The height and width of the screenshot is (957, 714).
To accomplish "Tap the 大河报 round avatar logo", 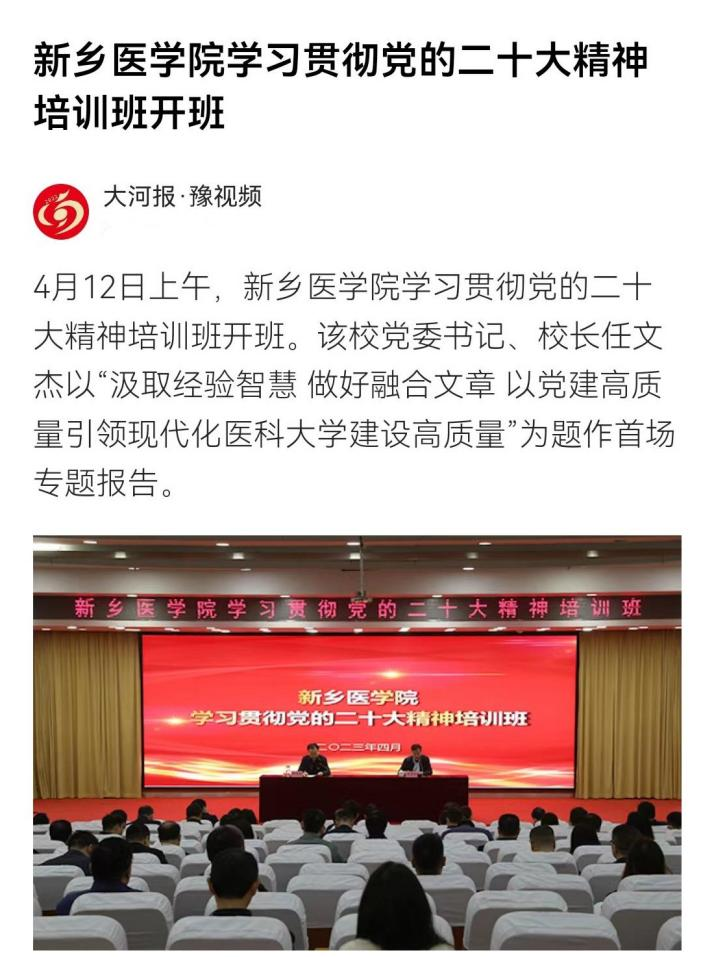I will pos(62,211).
